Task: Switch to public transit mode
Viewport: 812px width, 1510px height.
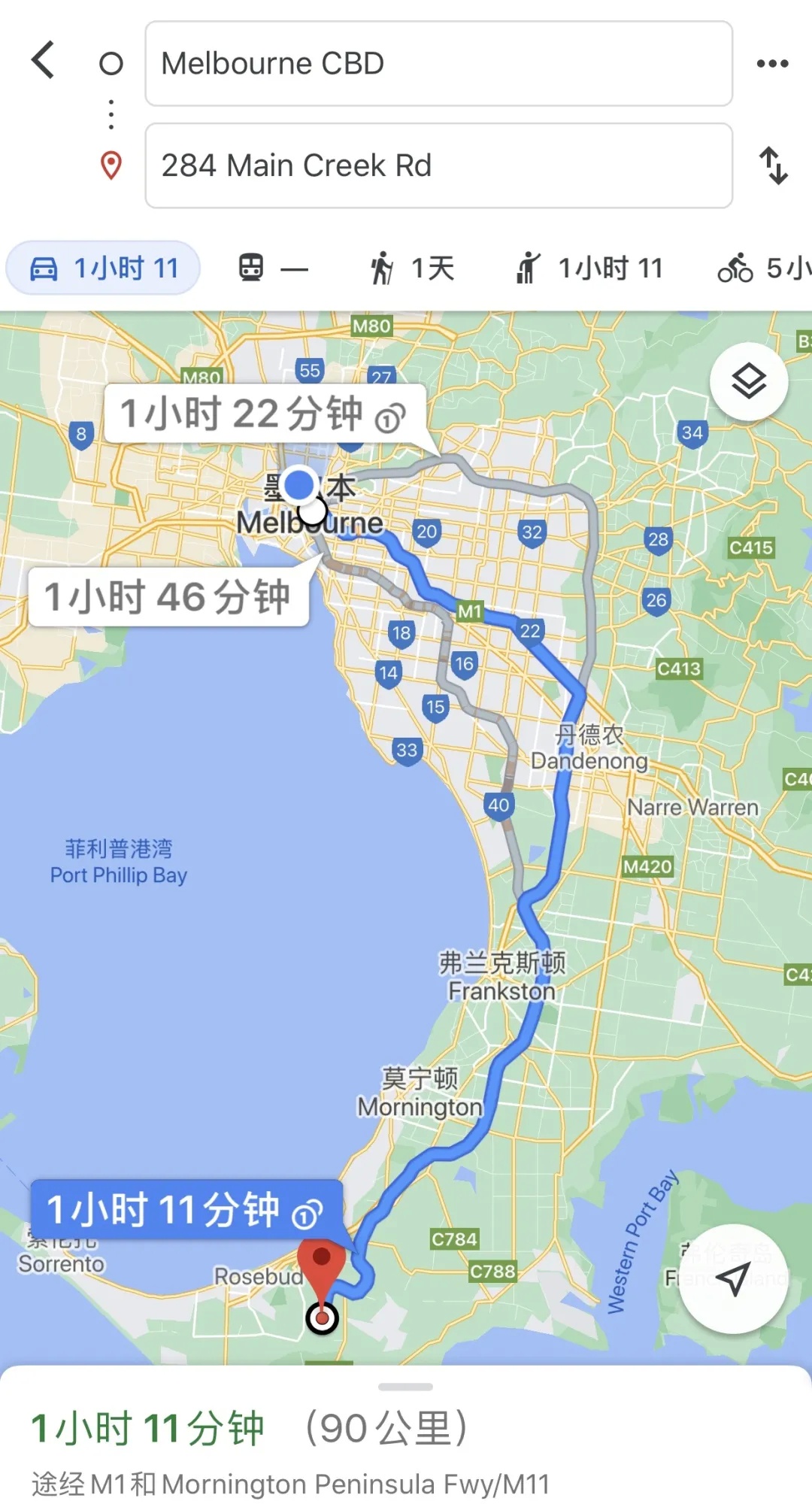Action: [274, 268]
